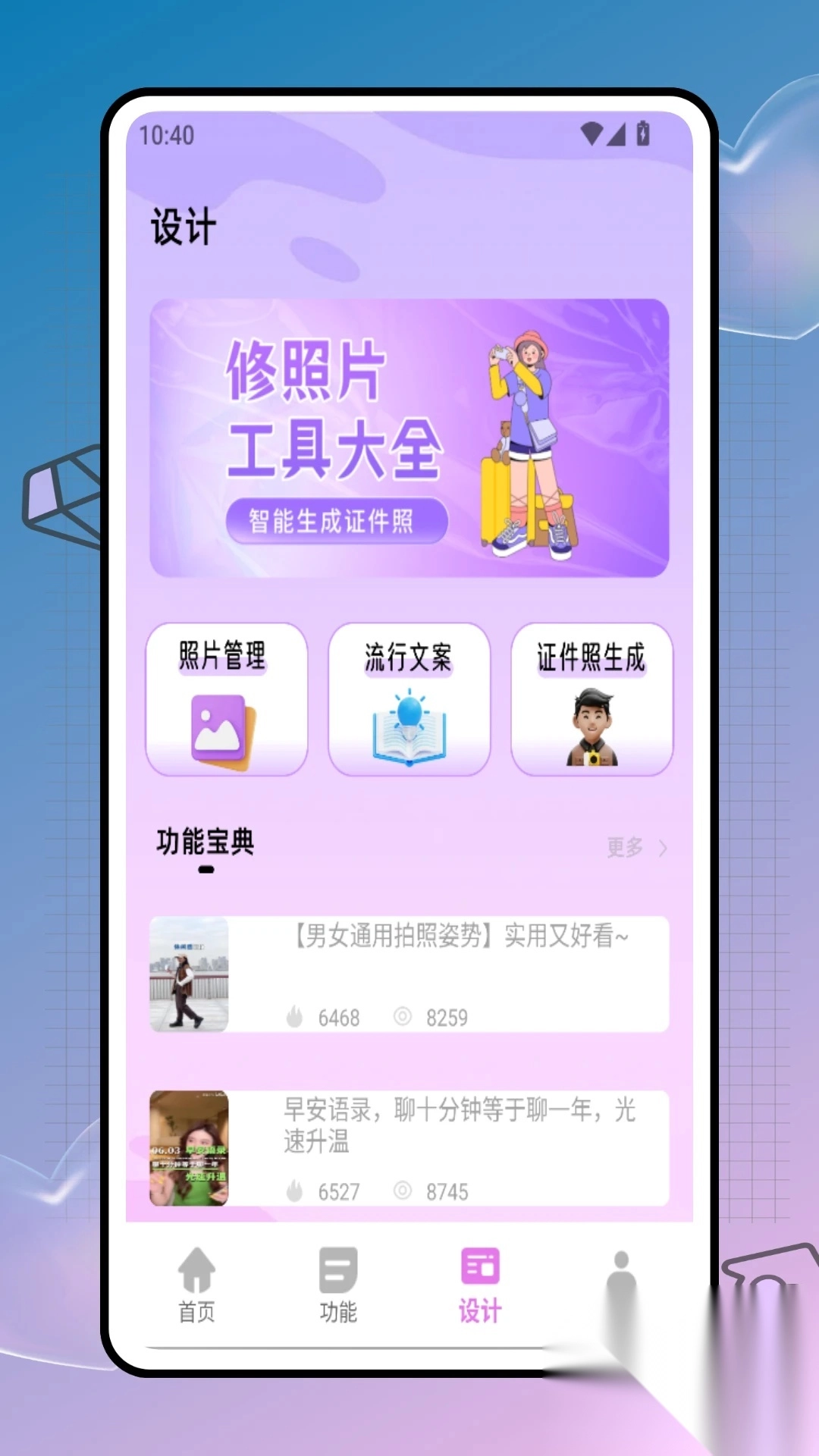Select the 首页 home icon

pyautogui.click(x=196, y=1266)
